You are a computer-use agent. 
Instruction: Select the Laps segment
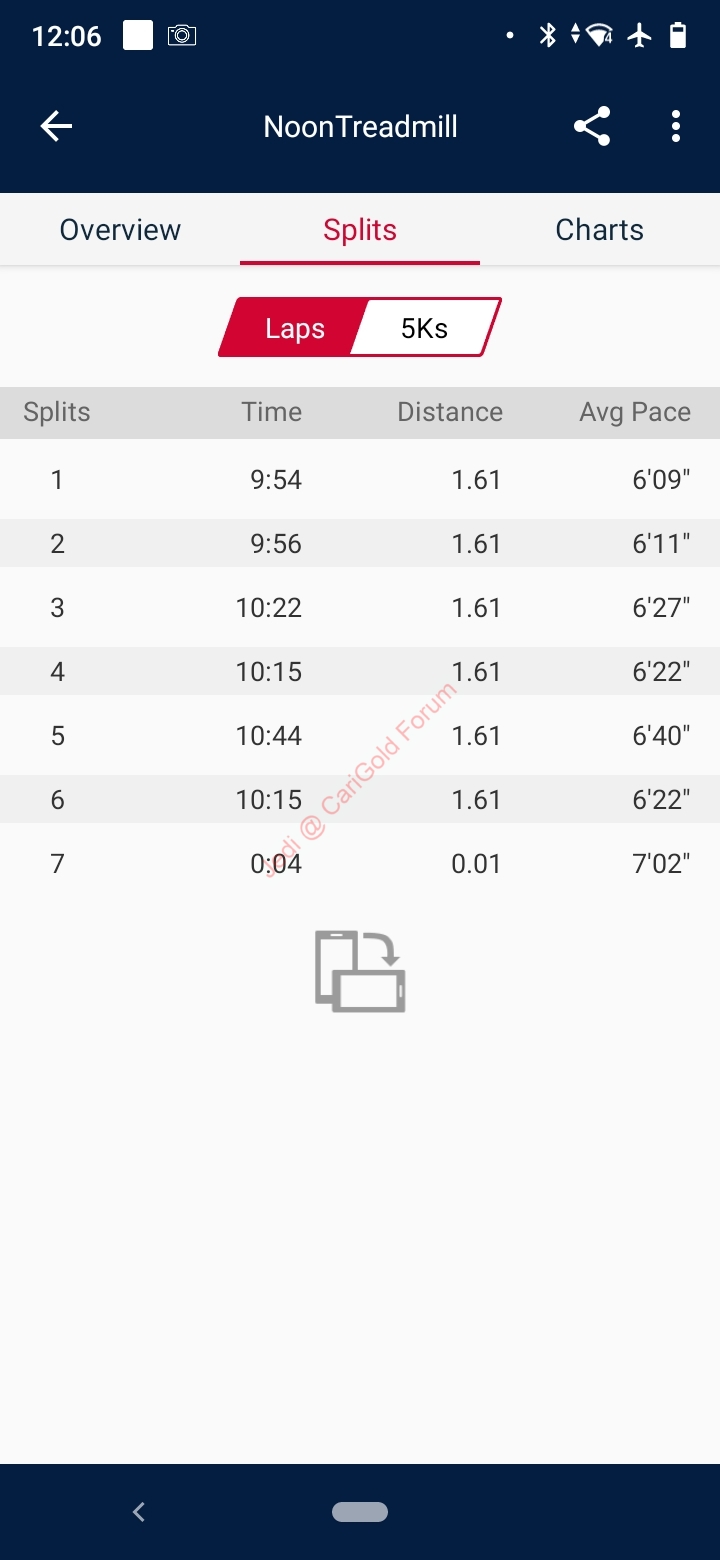291,328
